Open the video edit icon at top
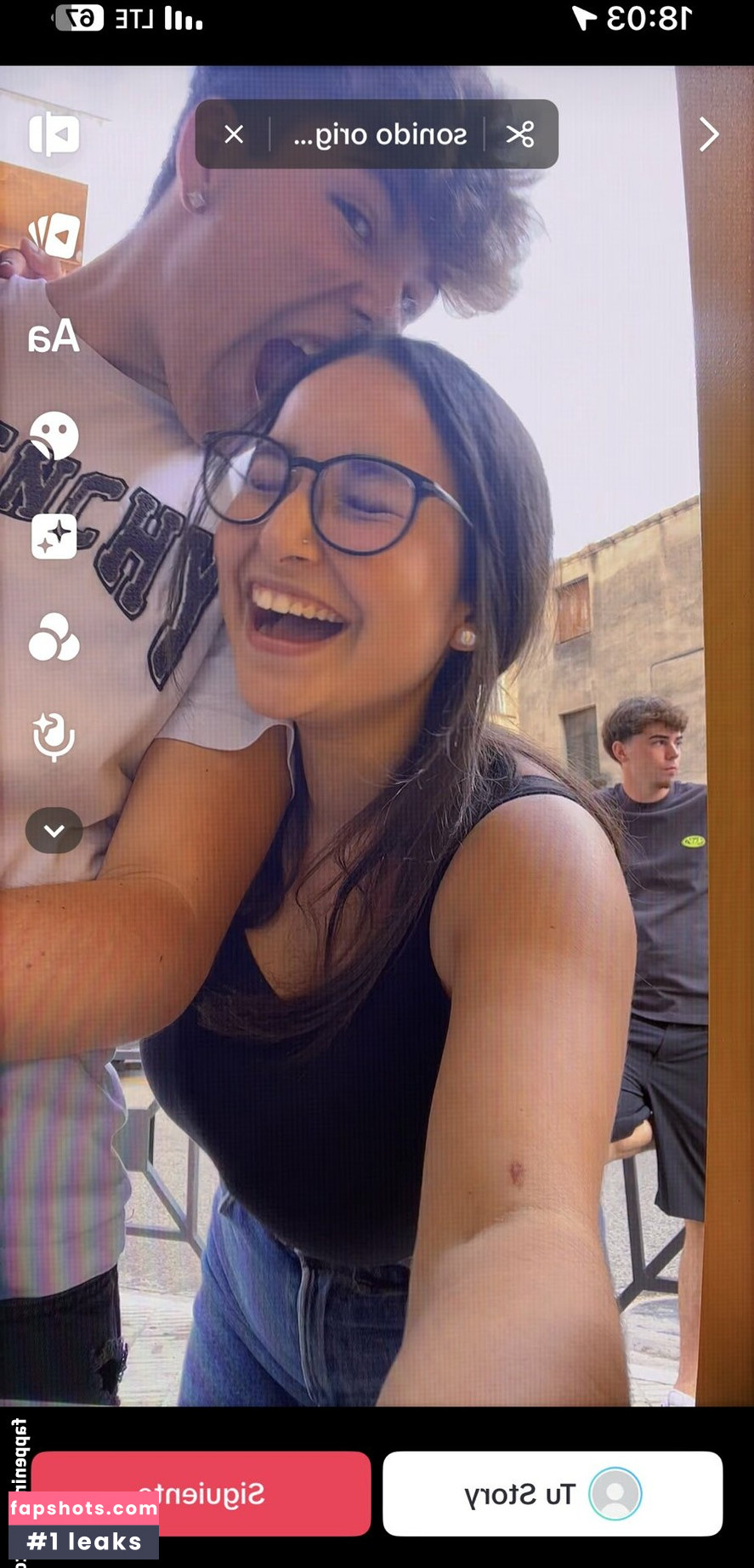The height and width of the screenshot is (1568, 754). 54,134
